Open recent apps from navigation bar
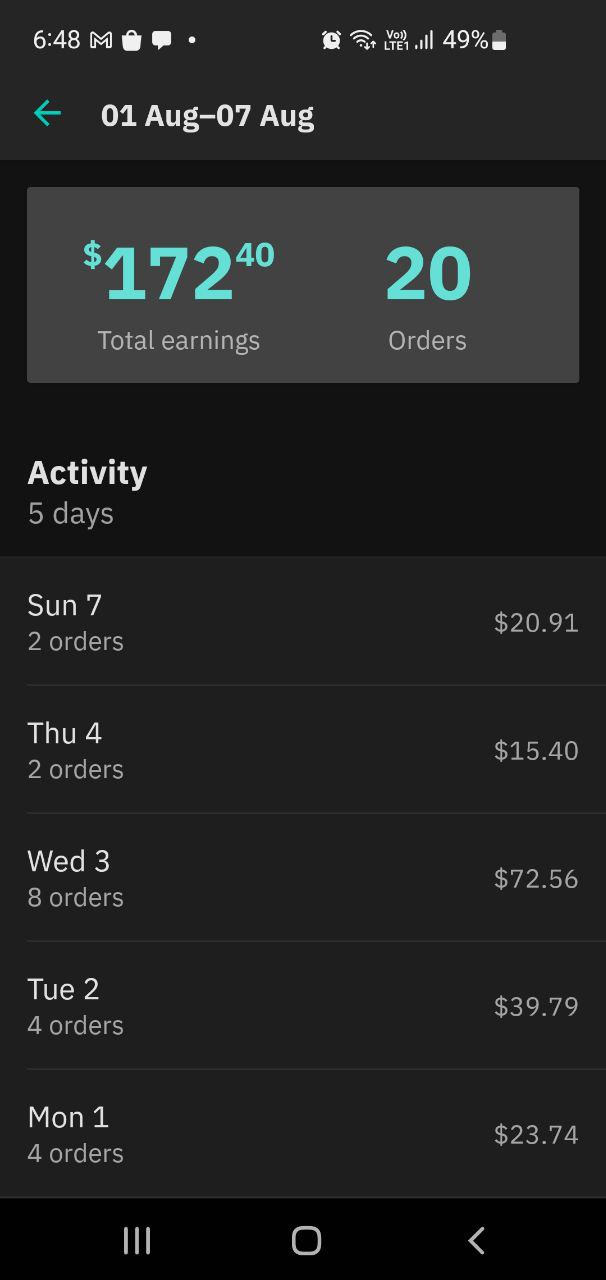Viewport: 606px width, 1280px height. tap(137, 1241)
